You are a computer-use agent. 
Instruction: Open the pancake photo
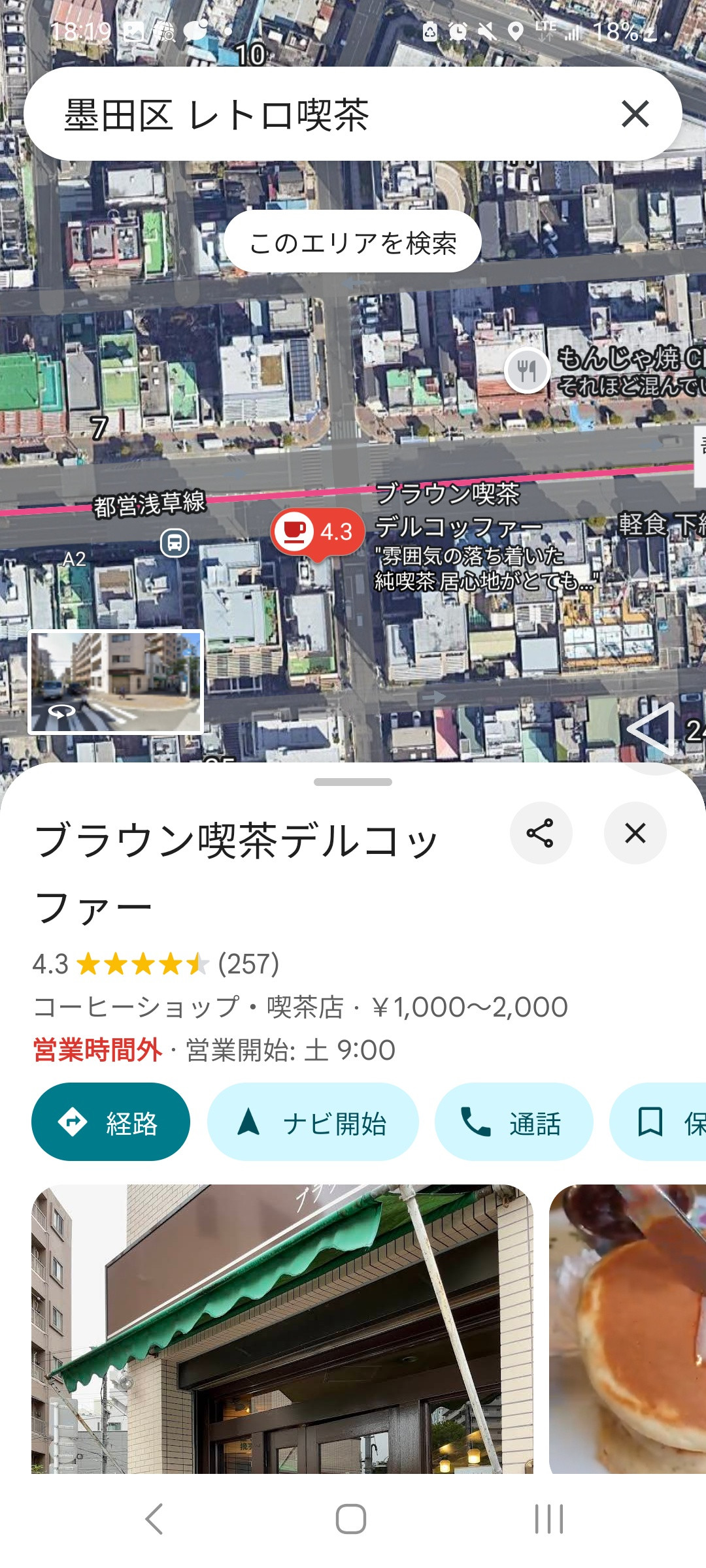(x=628, y=1329)
